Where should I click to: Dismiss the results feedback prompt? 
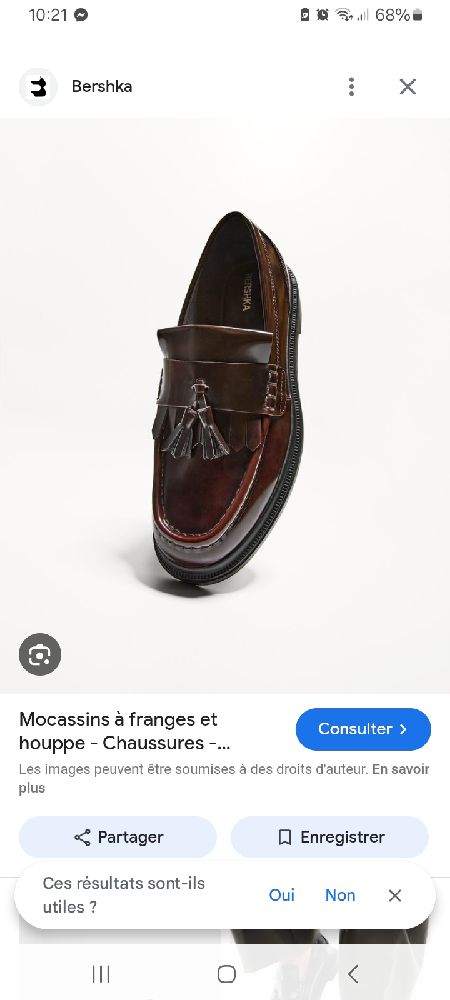395,895
